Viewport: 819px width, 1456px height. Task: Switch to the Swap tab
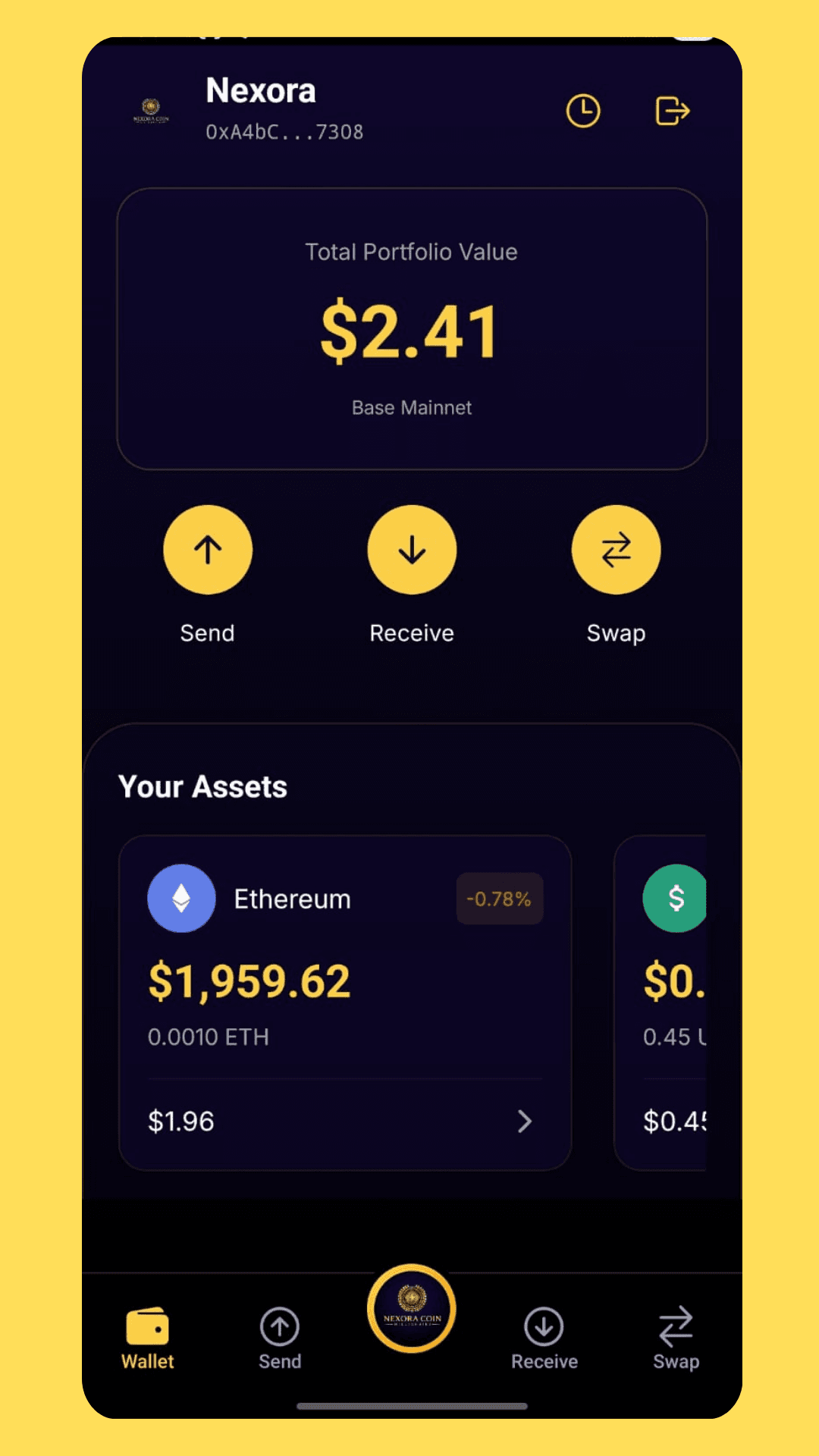click(676, 1338)
